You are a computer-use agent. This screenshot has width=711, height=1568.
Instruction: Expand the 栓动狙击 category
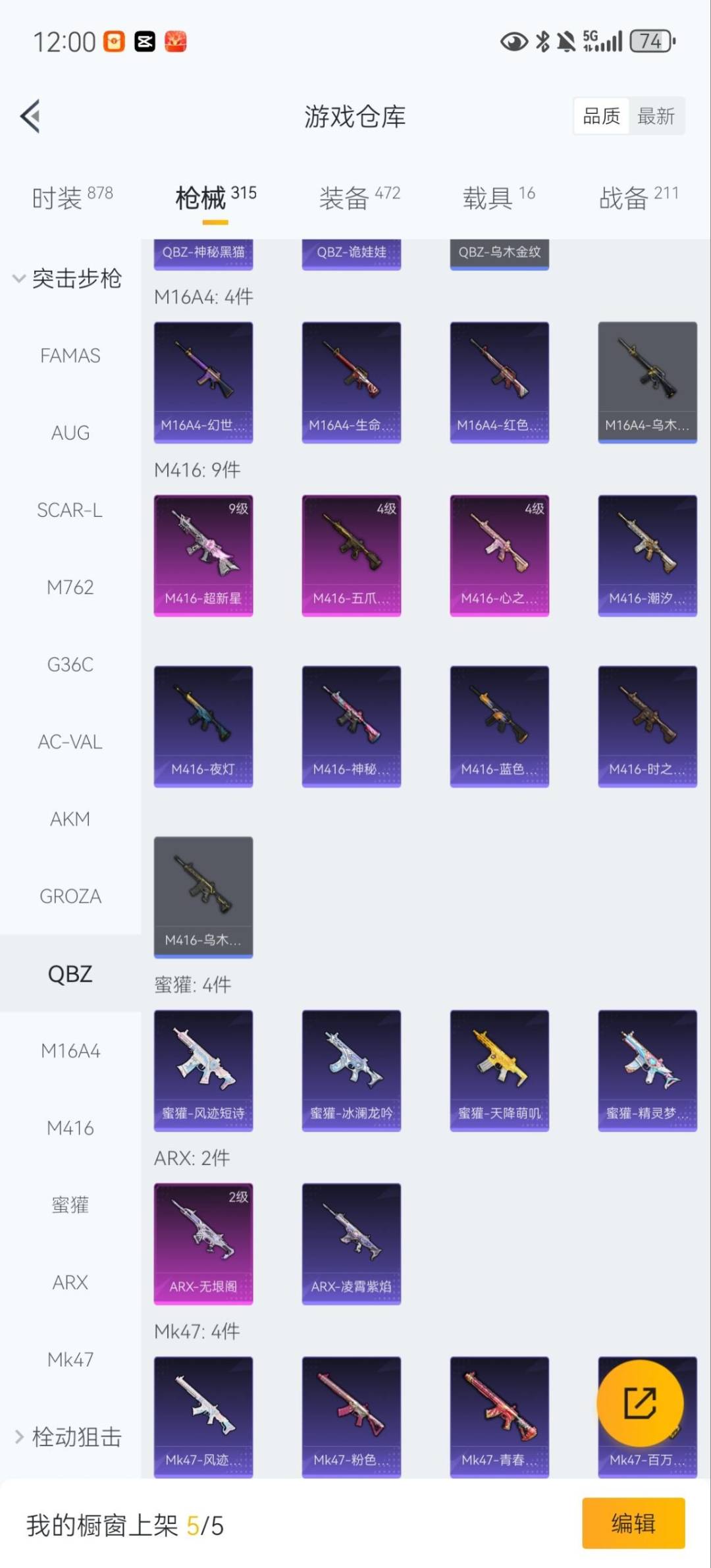pyautogui.click(x=68, y=1436)
